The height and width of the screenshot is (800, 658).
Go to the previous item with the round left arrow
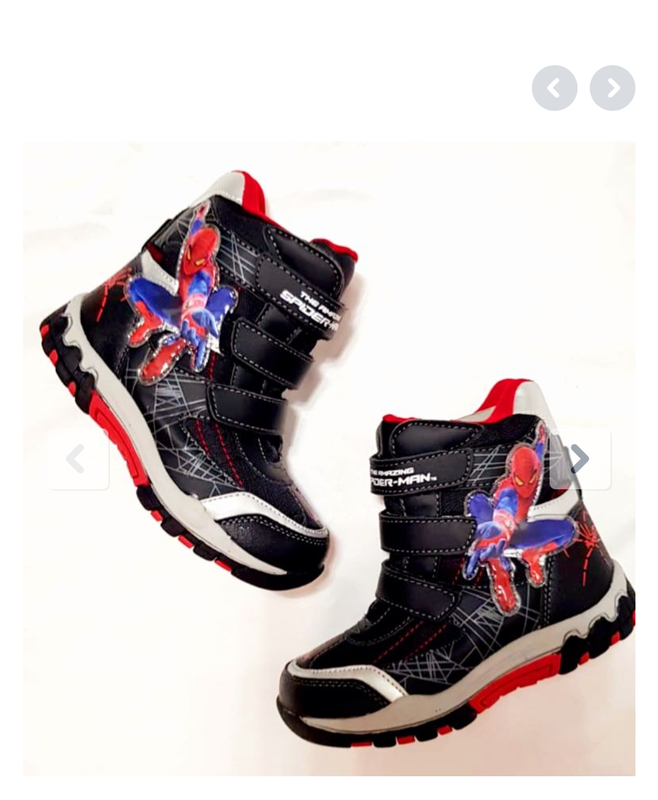point(554,88)
